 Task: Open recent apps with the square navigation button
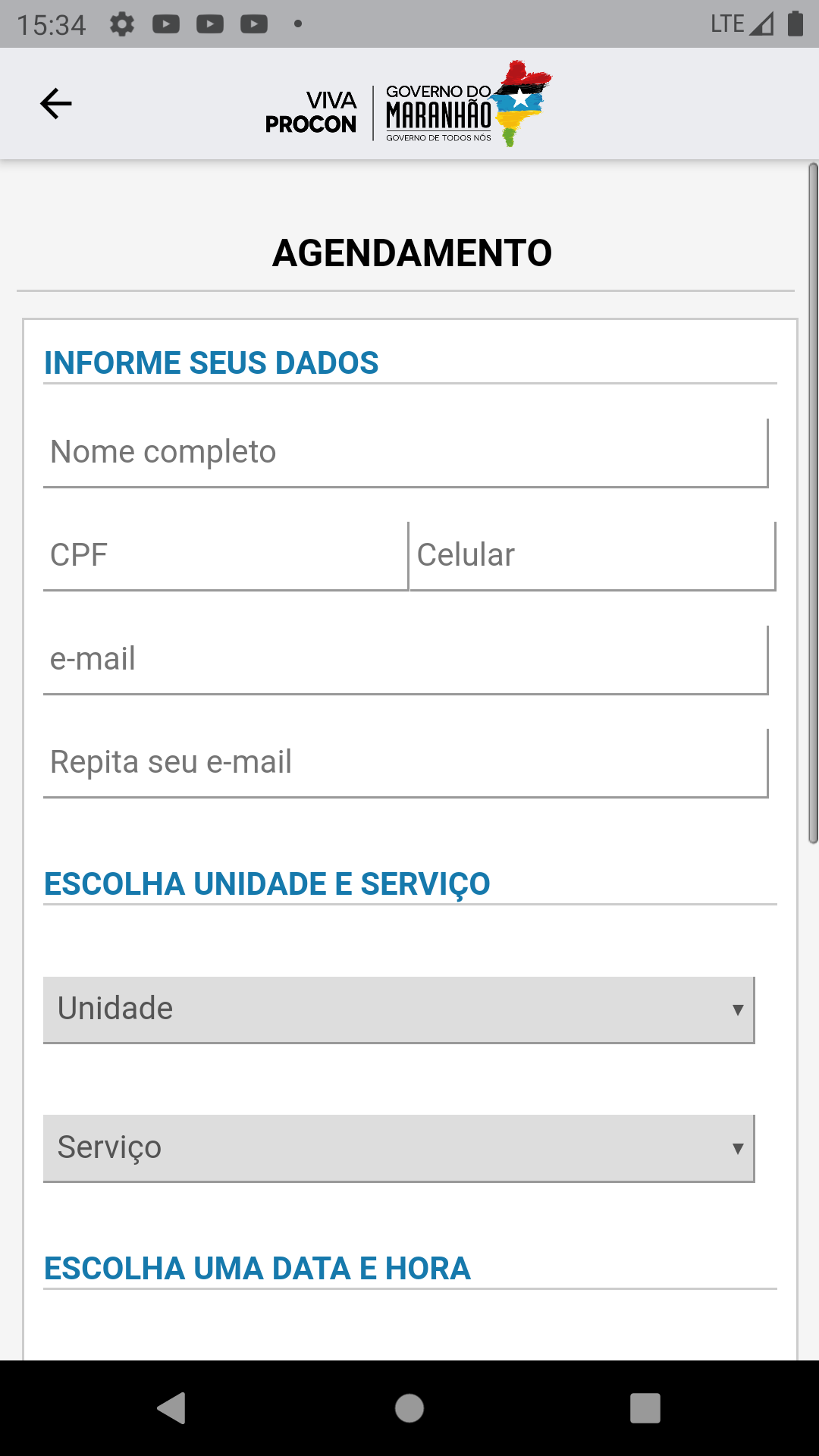[645, 1408]
